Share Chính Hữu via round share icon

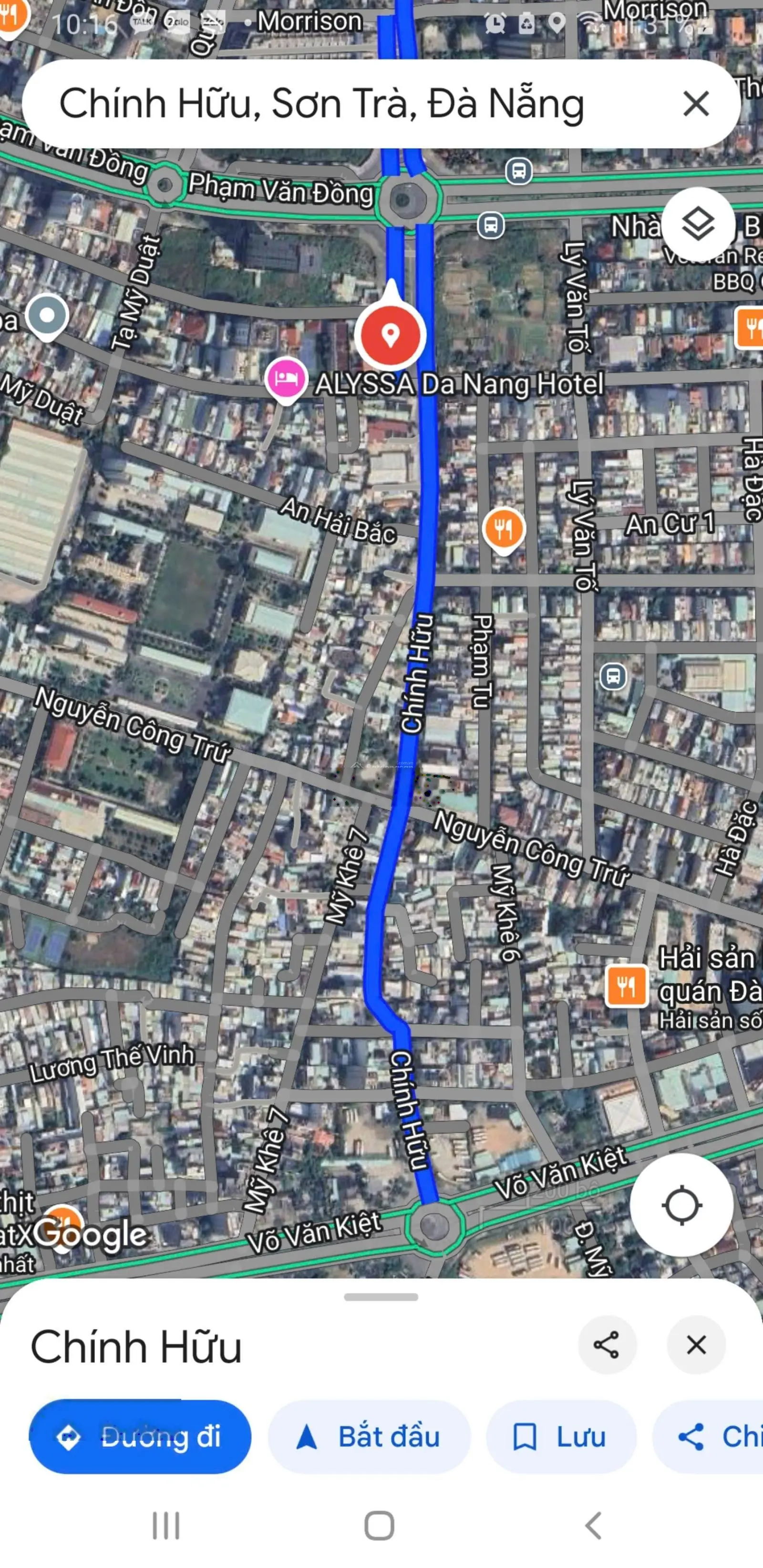[x=607, y=1344]
